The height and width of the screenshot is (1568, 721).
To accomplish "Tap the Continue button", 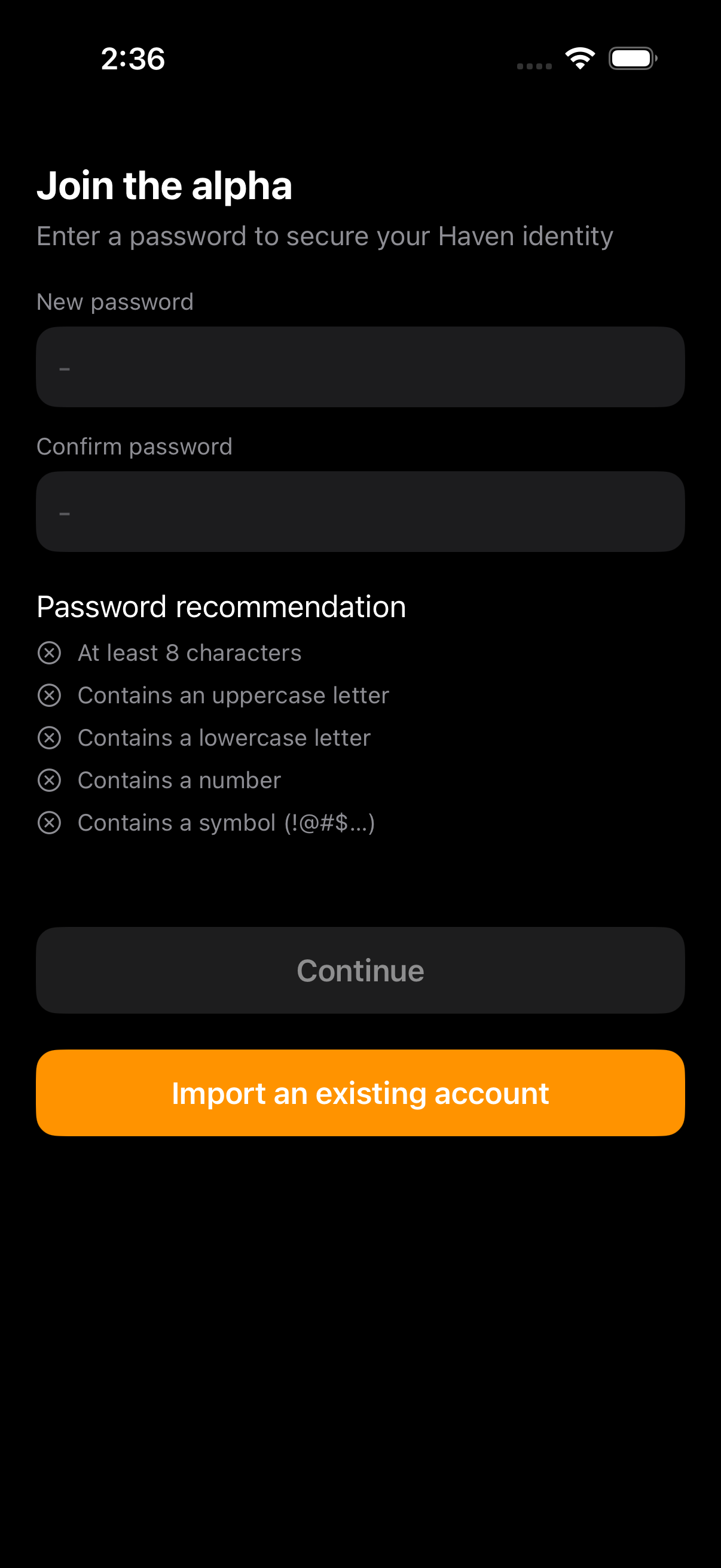I will point(360,970).
